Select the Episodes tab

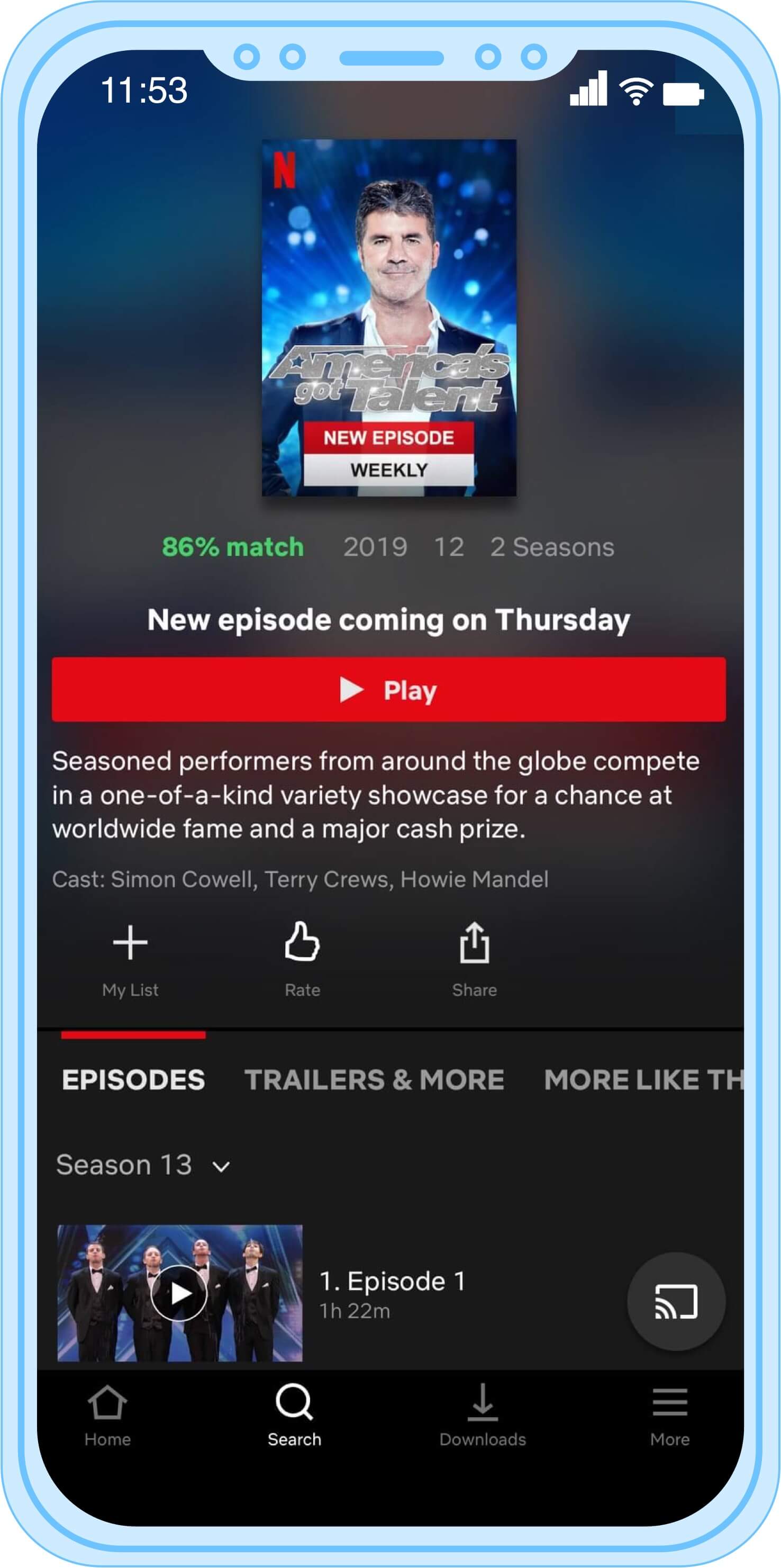click(x=133, y=1080)
